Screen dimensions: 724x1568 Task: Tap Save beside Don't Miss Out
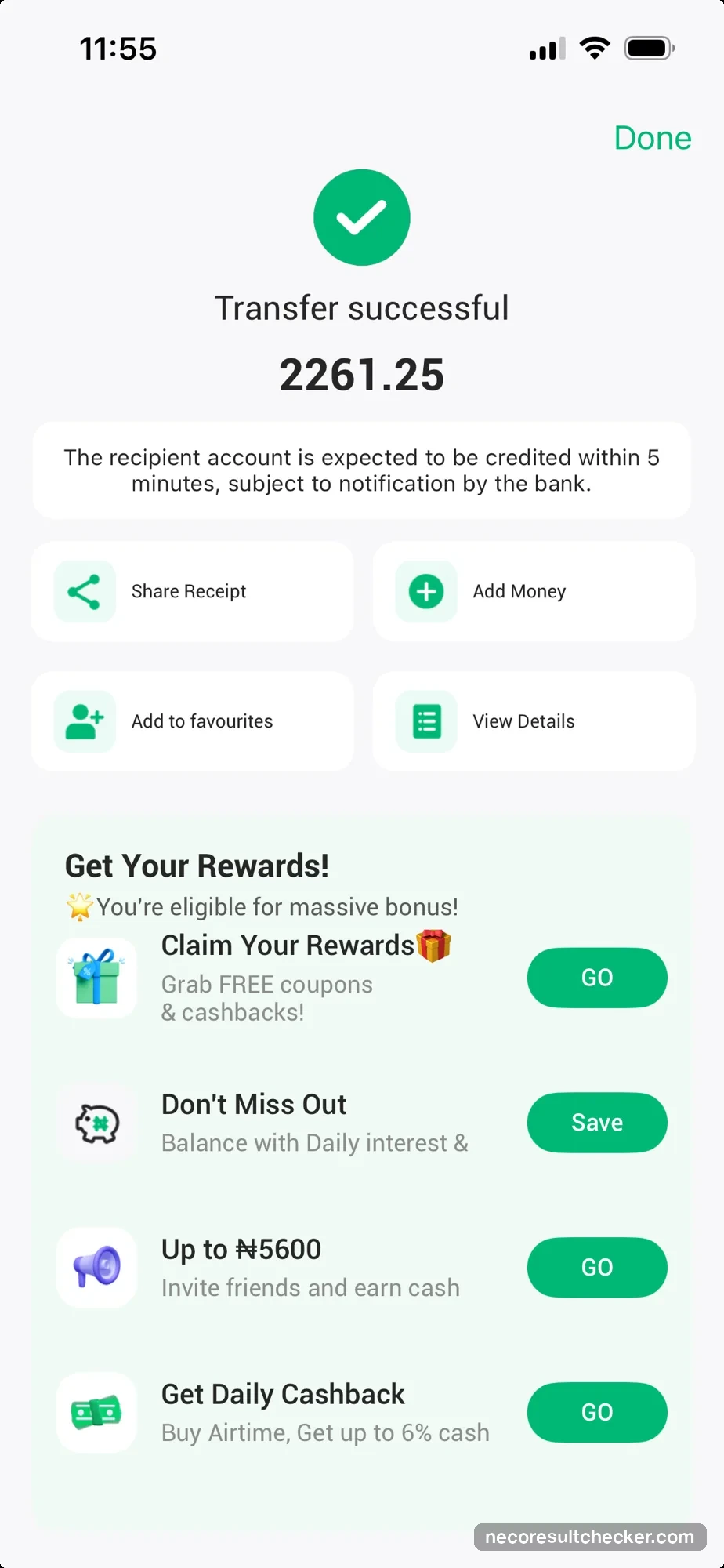597,1123
